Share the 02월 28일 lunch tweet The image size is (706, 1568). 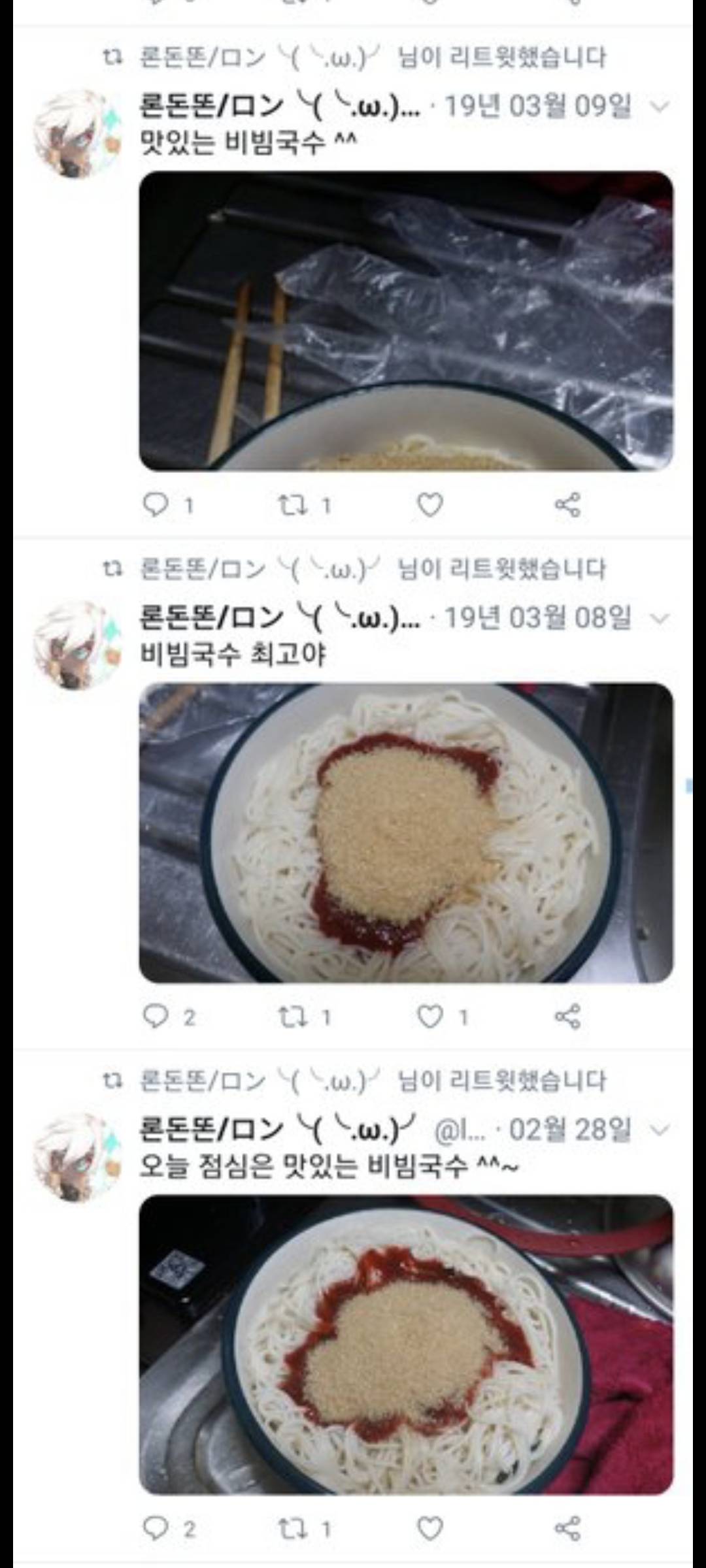pos(567,1528)
